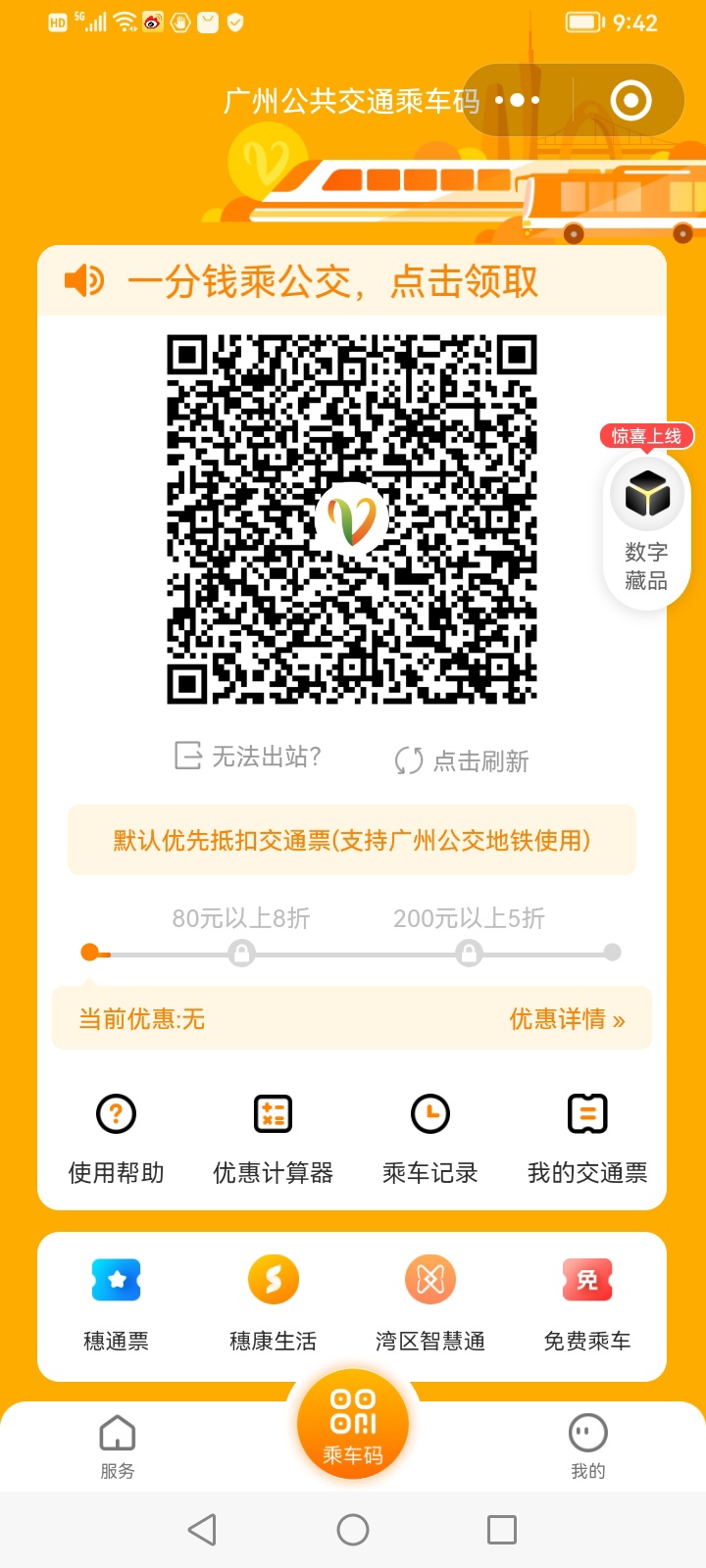Switch to the 服务 tab

(x=118, y=1446)
